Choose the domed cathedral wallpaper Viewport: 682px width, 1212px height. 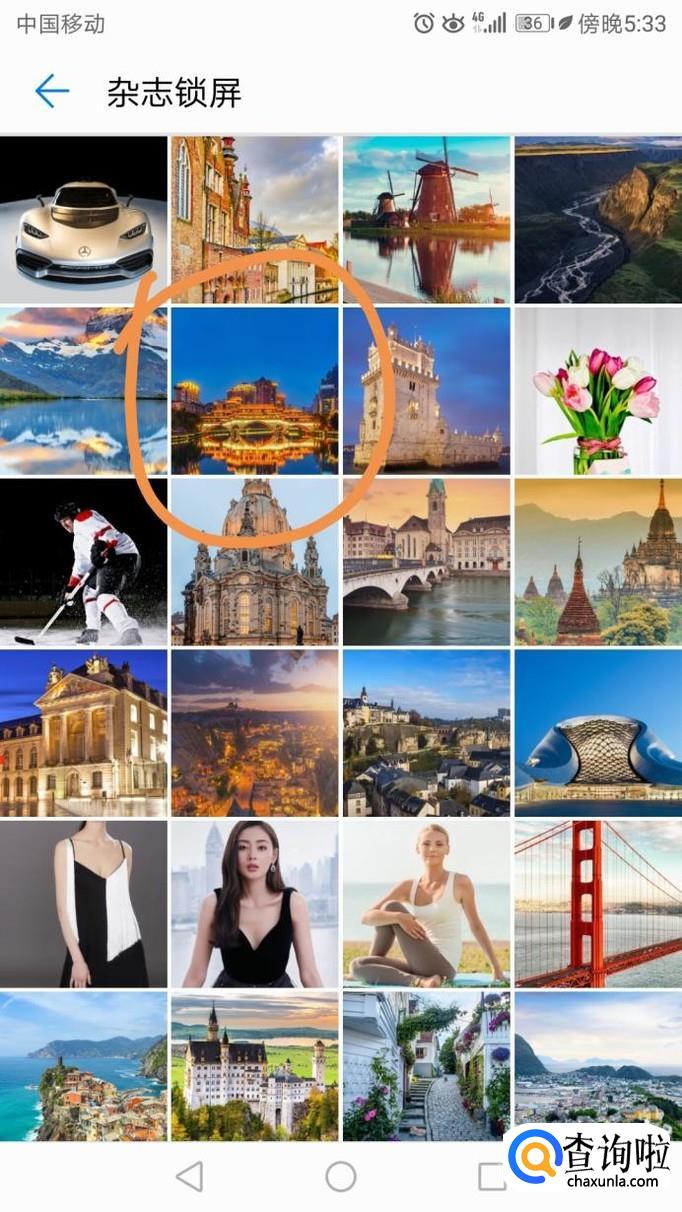click(x=255, y=562)
